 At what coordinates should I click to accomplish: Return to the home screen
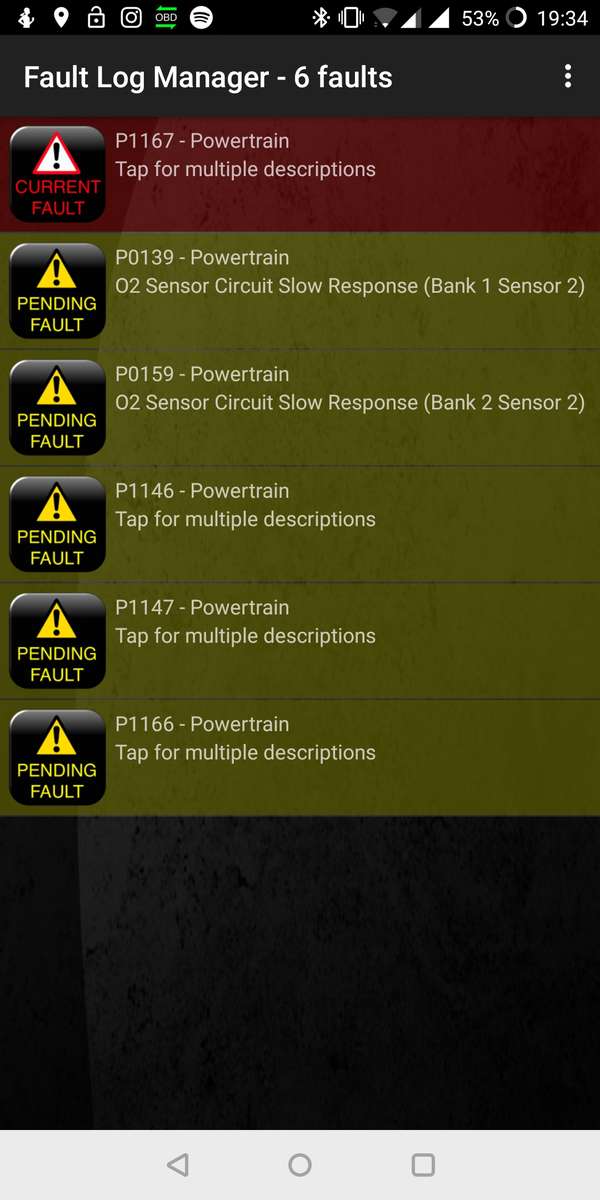click(x=300, y=1164)
